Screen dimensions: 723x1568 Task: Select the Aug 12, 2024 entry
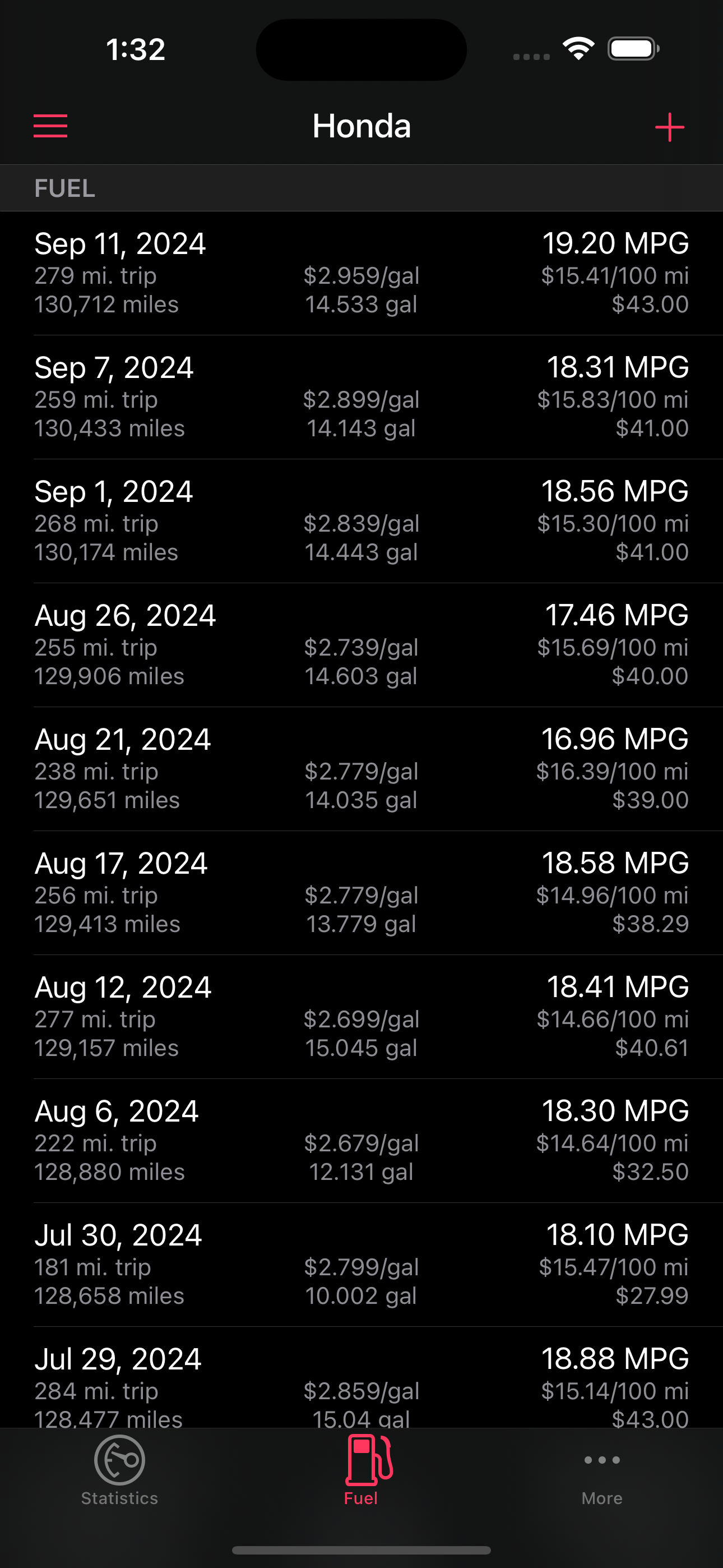(361, 1017)
